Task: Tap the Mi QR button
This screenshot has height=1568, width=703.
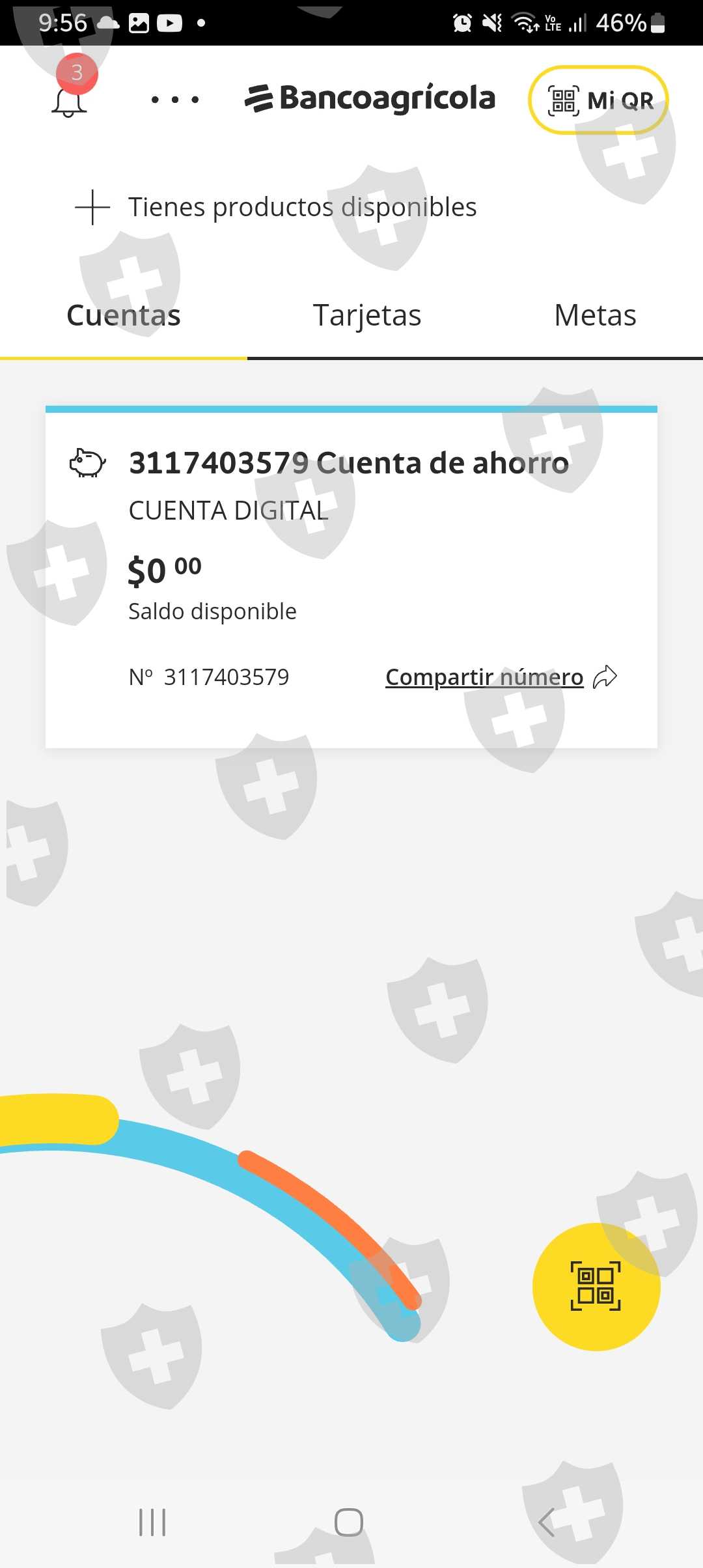Action: (598, 100)
